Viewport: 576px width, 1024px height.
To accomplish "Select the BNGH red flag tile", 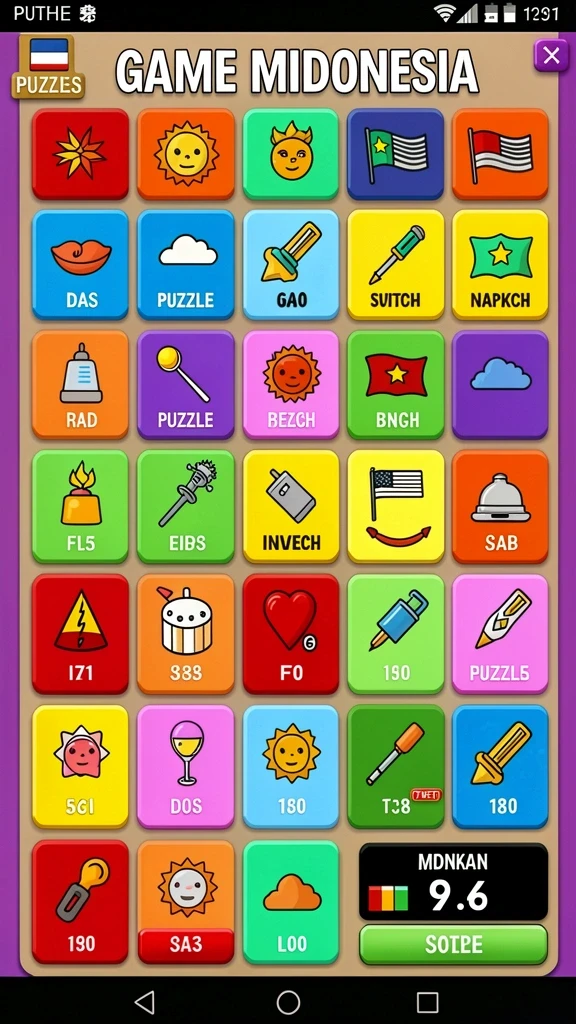I will click(x=395, y=385).
